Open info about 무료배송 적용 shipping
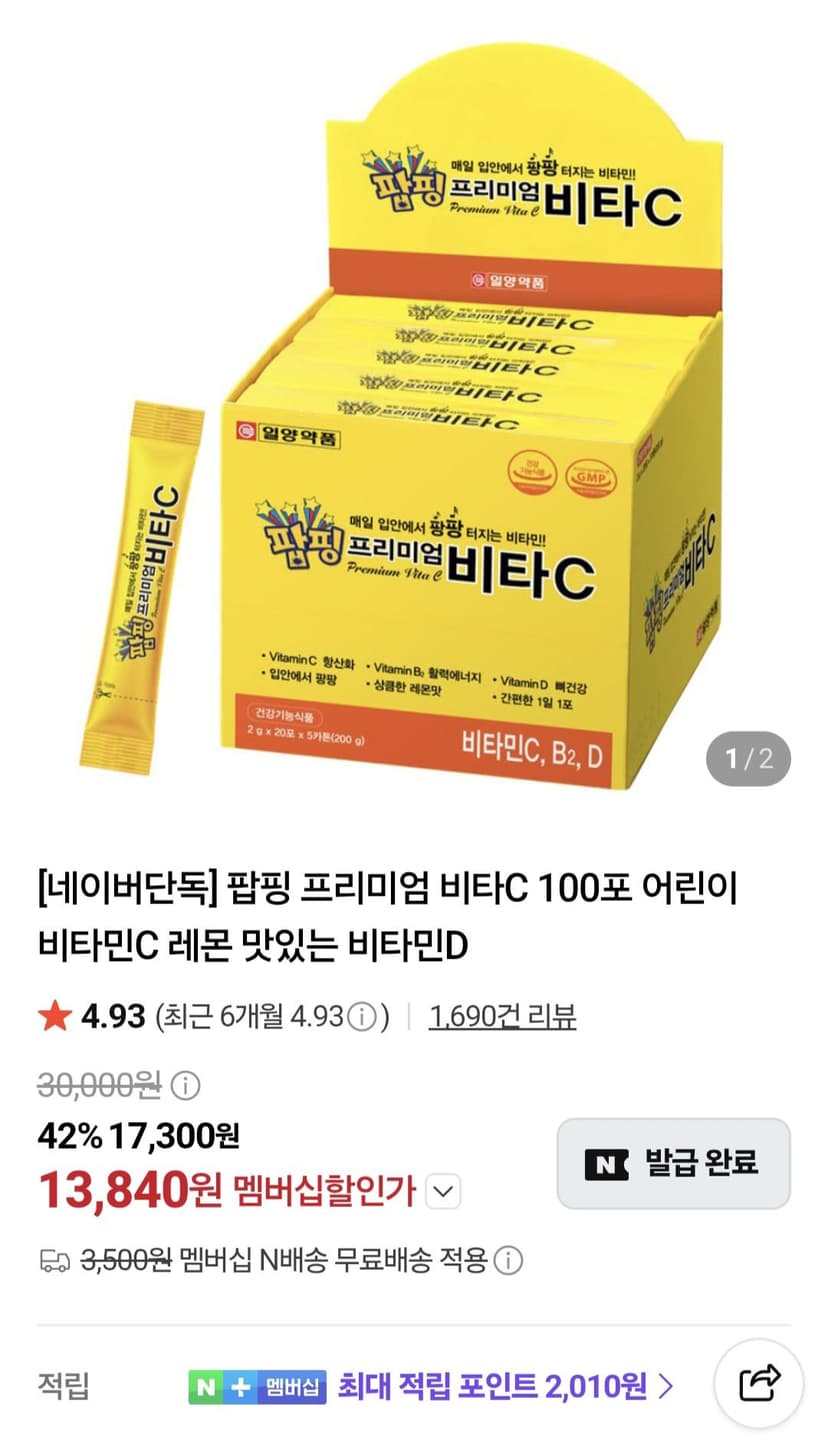The height and width of the screenshot is (1441, 828). [x=509, y=1260]
